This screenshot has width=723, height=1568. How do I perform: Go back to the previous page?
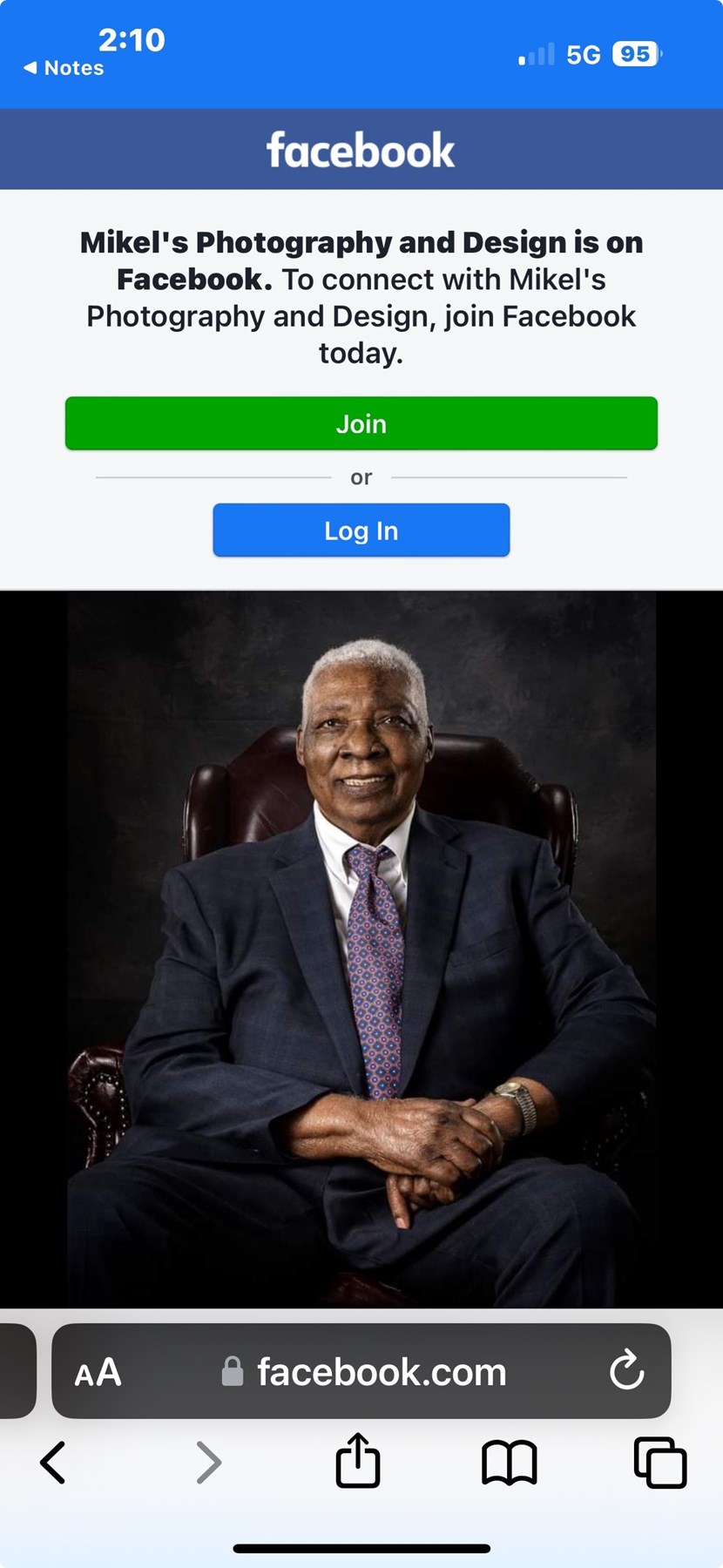click(53, 1462)
